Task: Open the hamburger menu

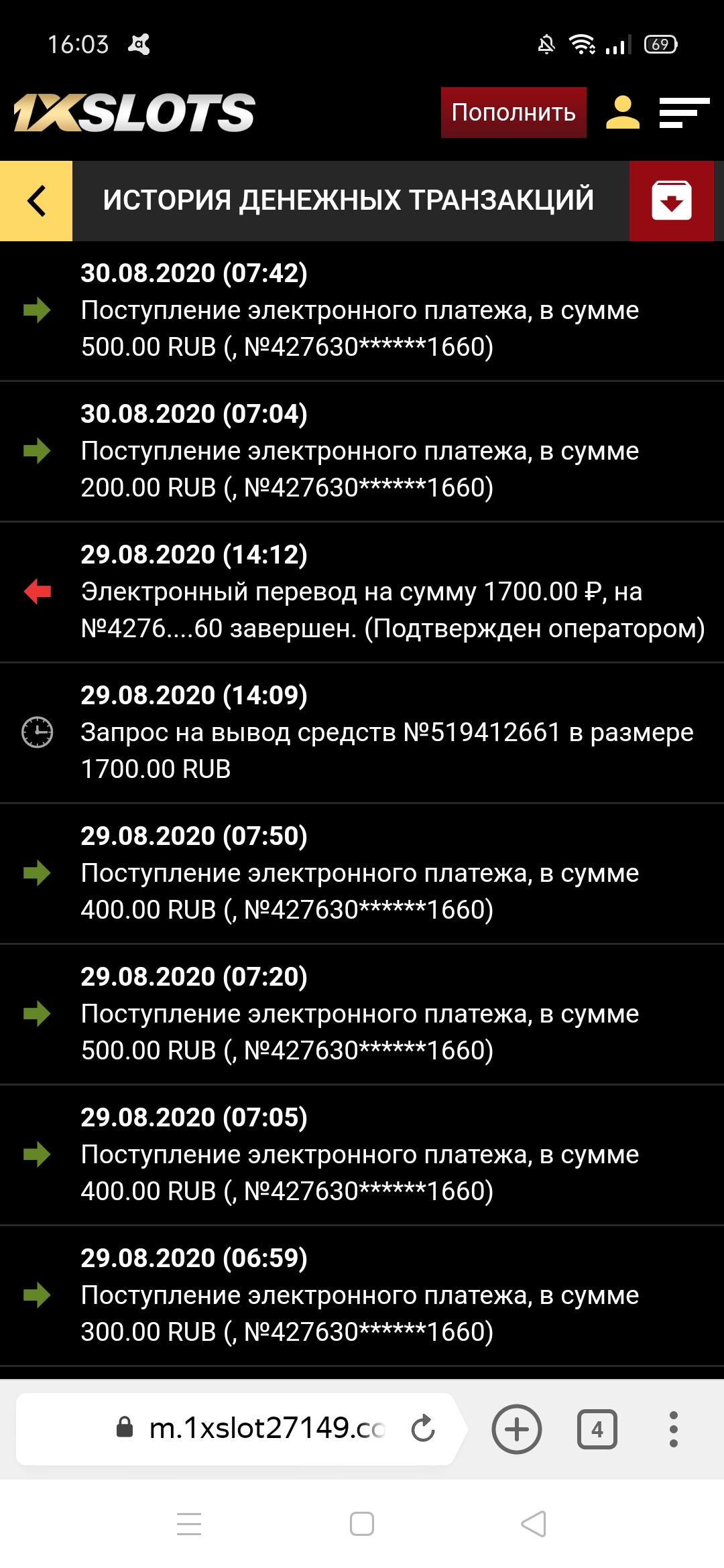Action: (684, 113)
